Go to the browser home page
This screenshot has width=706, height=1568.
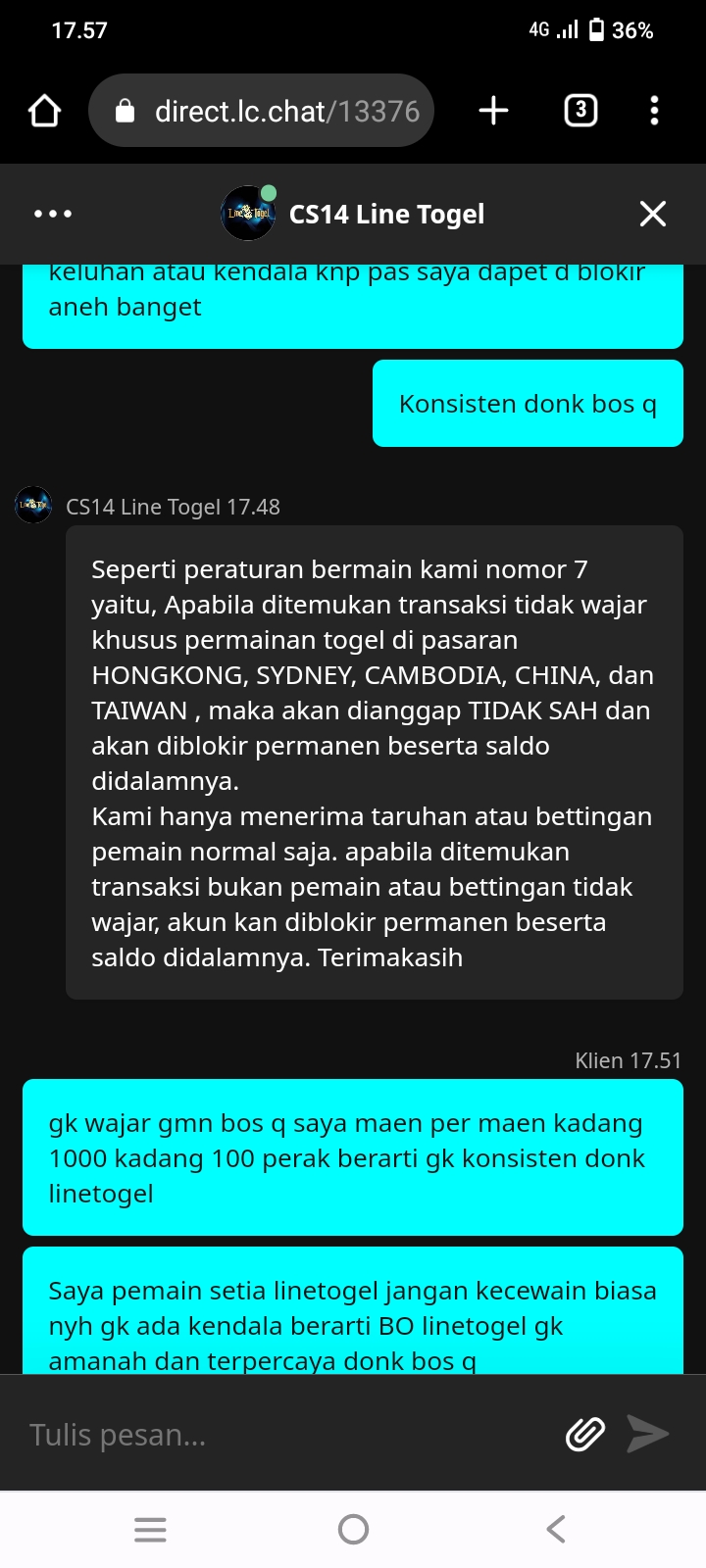[x=45, y=111]
